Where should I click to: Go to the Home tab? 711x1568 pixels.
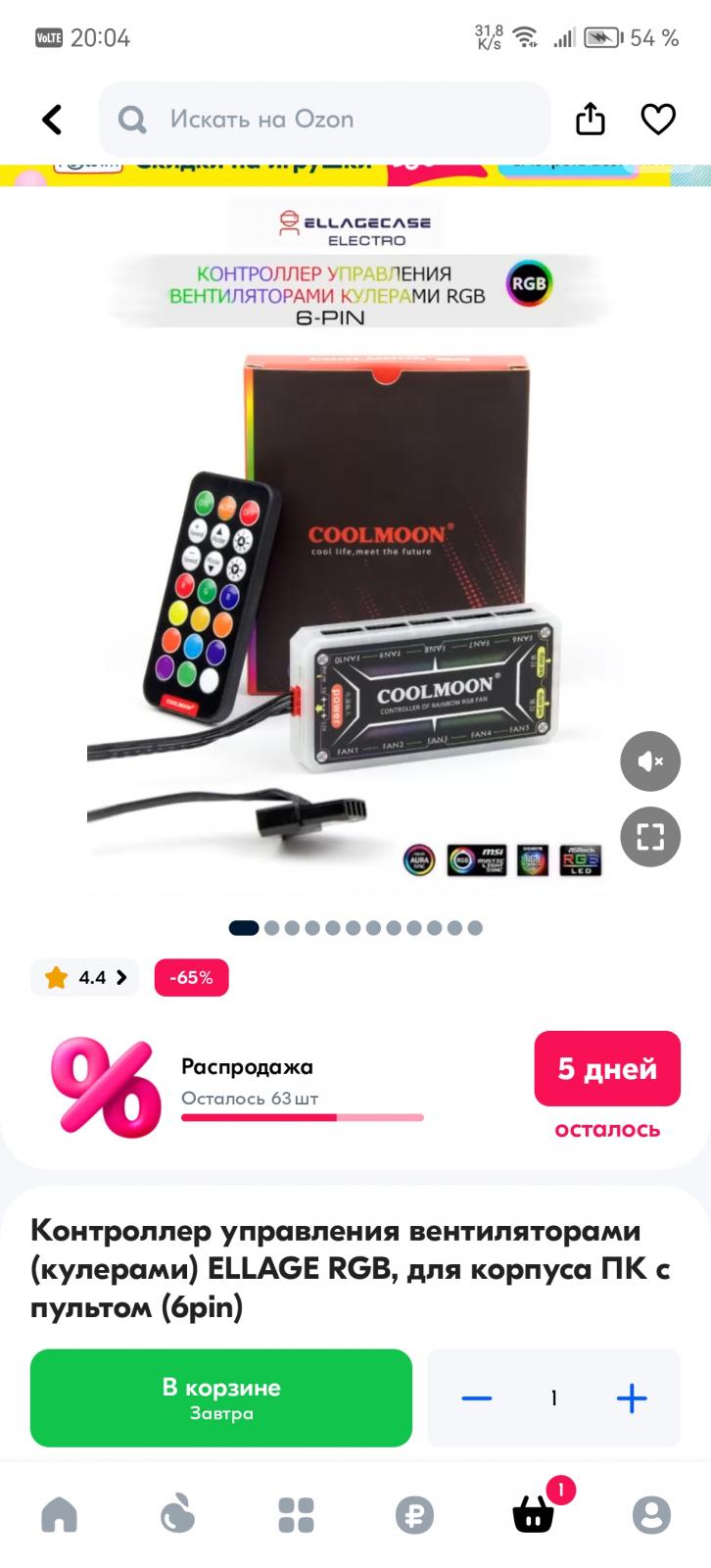pos(59,1515)
